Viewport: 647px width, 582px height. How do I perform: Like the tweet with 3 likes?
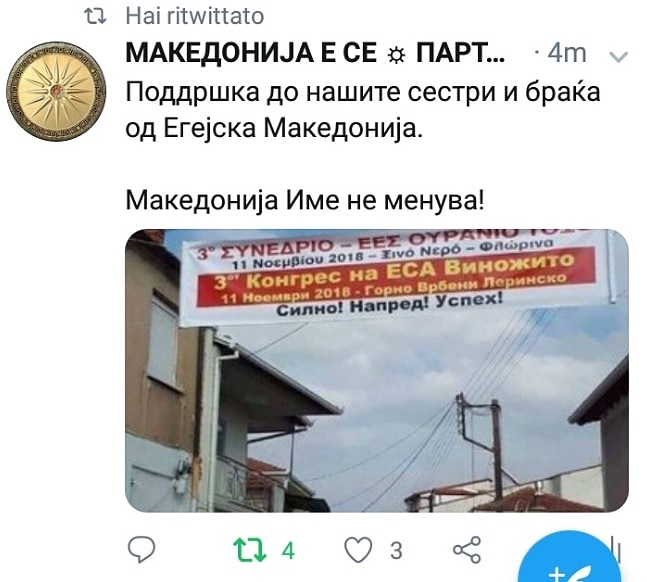coord(357,548)
